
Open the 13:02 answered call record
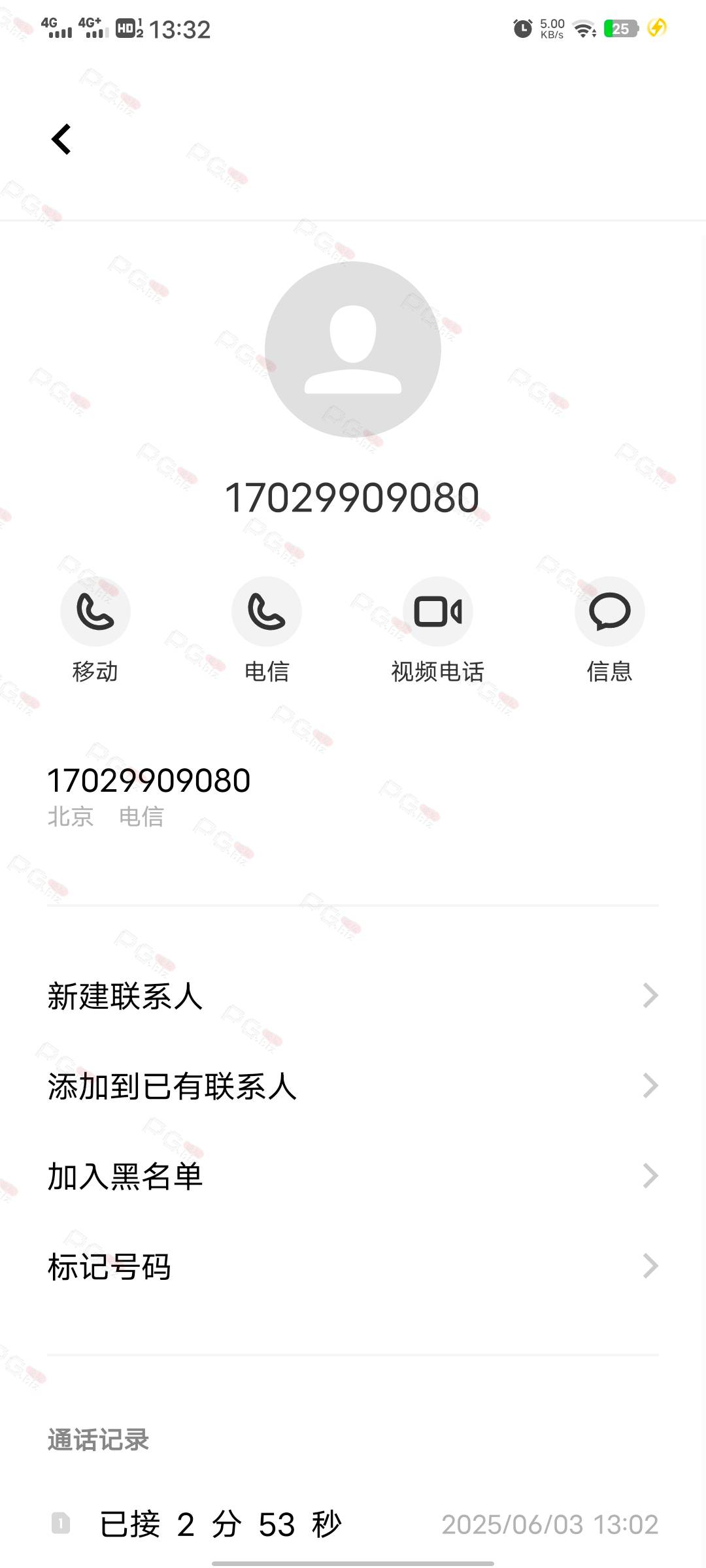(353, 1524)
